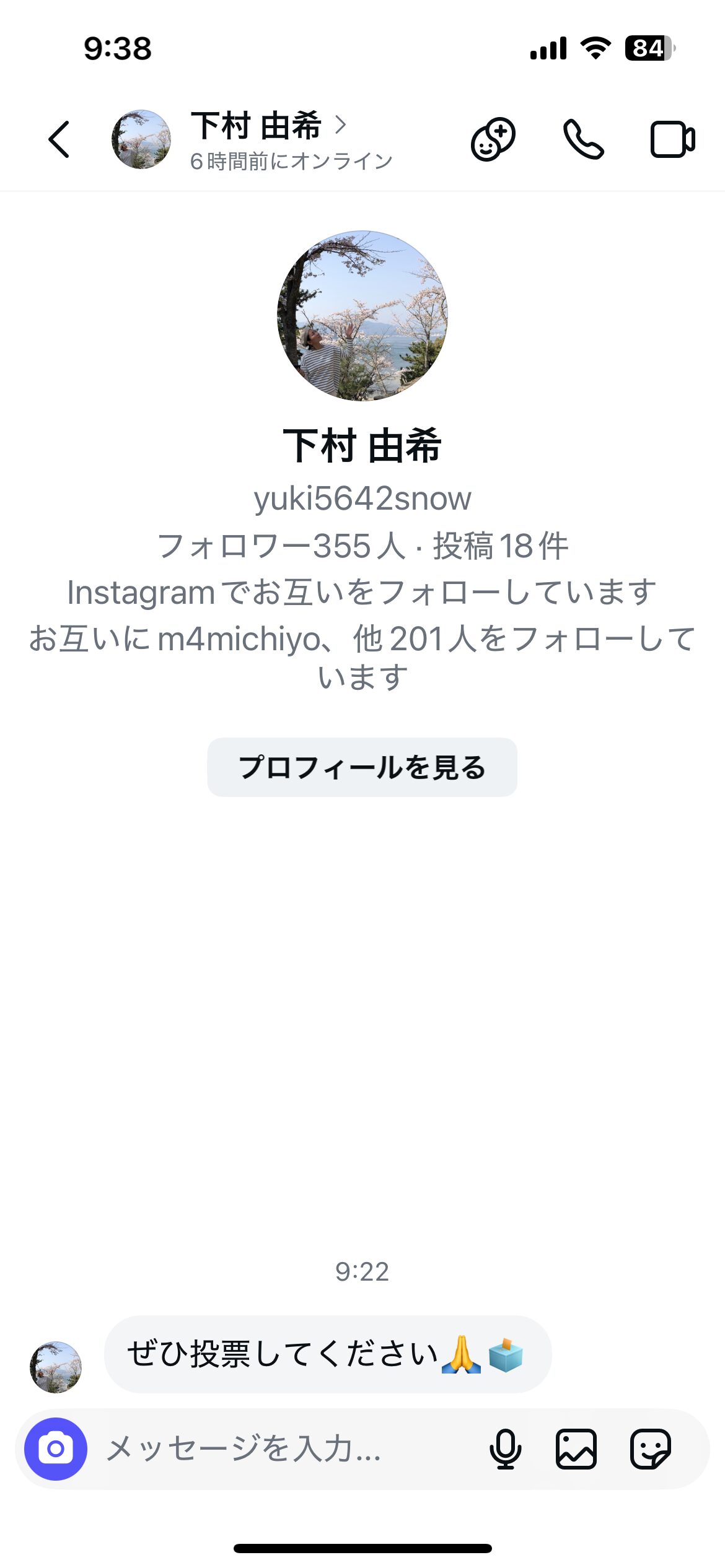Viewport: 725px width, 1568px height.
Task: Tap the avatar/sticker creation icon in header
Action: [x=493, y=139]
